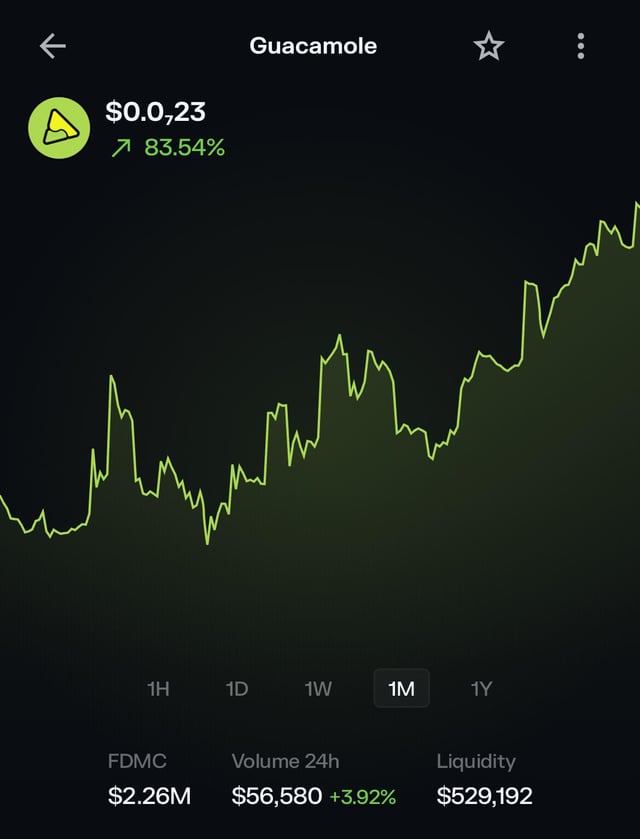Go back from the Guacamole page
The width and height of the screenshot is (640, 839).
[52, 46]
